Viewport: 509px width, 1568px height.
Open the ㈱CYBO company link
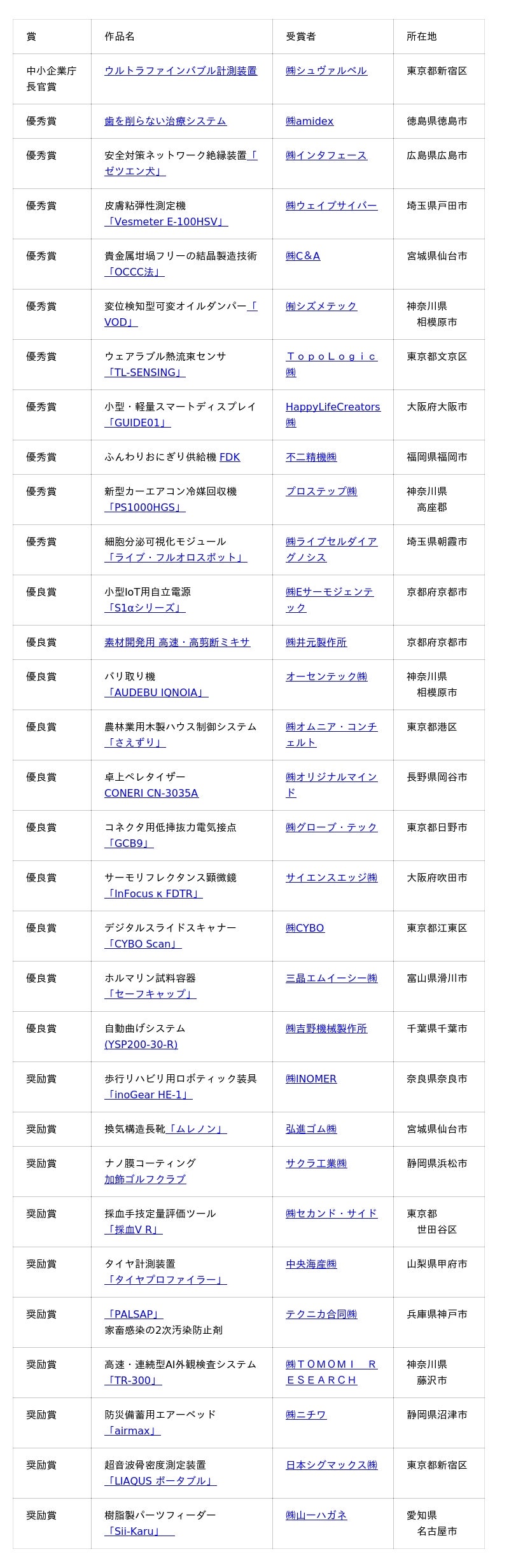[305, 928]
